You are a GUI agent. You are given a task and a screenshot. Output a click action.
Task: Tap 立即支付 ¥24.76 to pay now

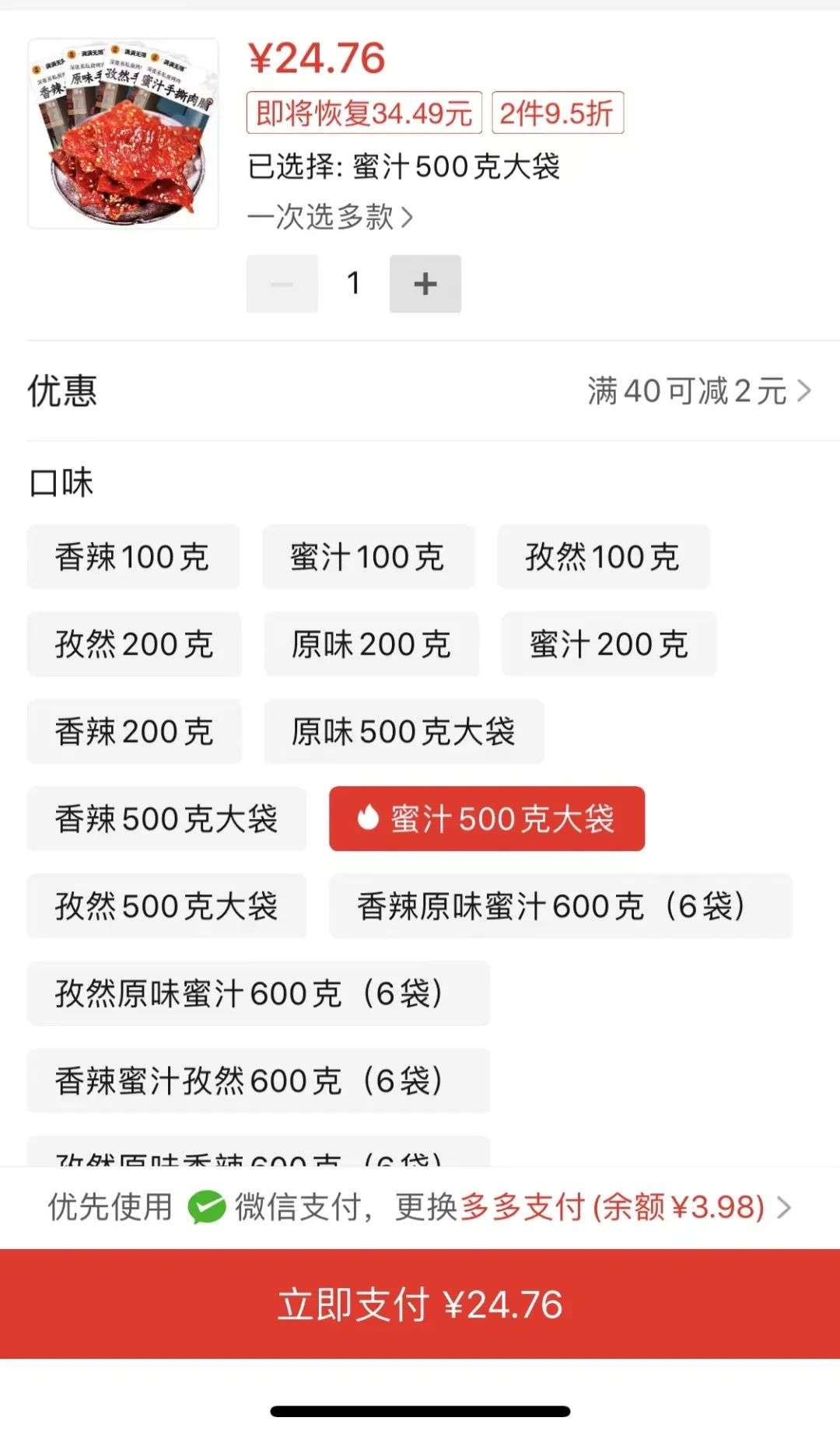coord(420,1304)
